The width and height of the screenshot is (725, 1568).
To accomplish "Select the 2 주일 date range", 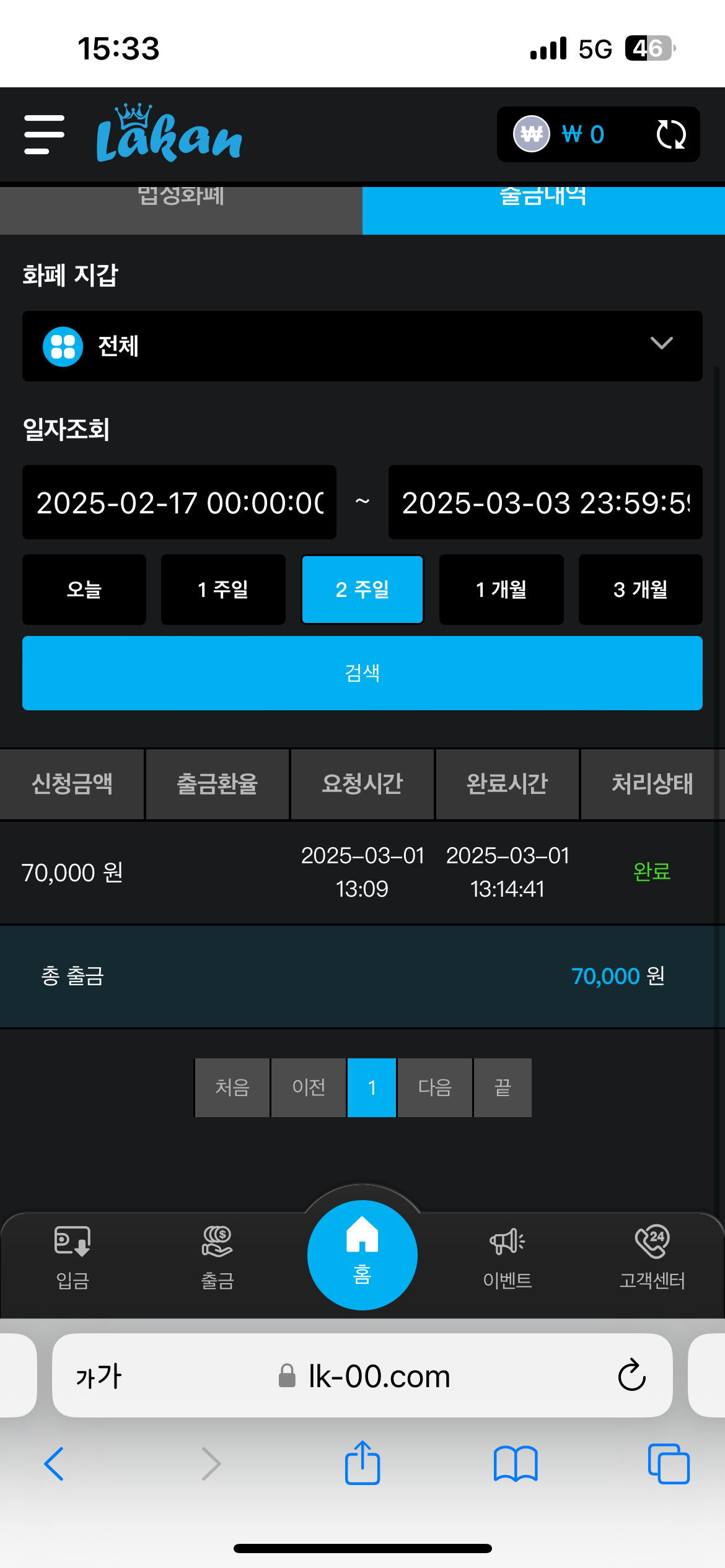I will [x=362, y=589].
